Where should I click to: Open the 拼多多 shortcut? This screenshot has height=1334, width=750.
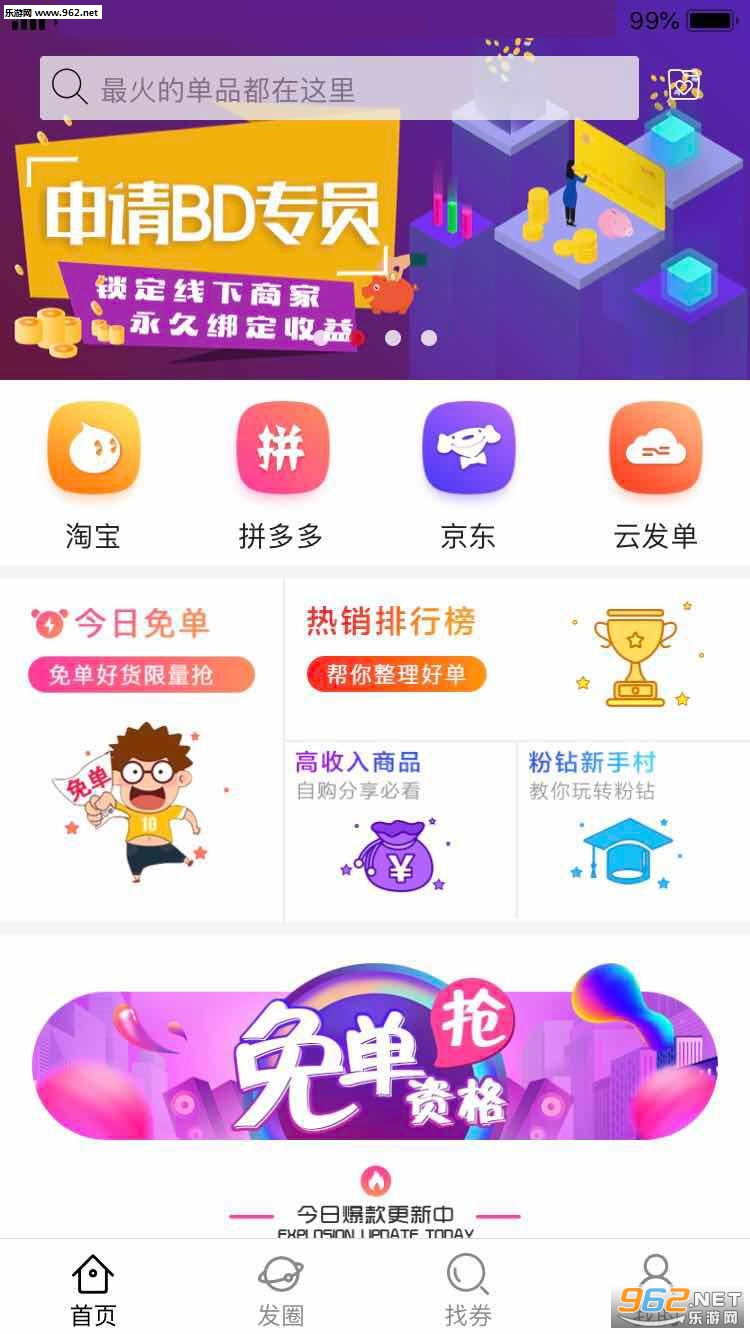point(281,475)
